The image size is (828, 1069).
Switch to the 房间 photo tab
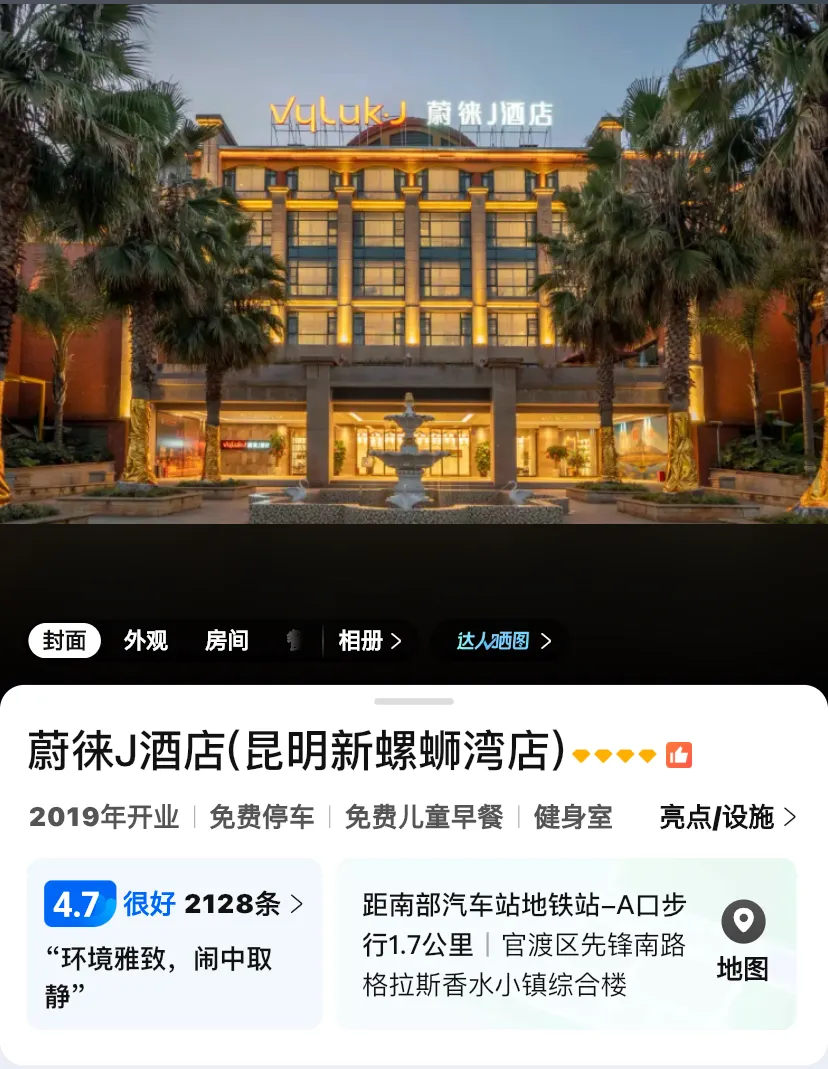click(x=227, y=641)
